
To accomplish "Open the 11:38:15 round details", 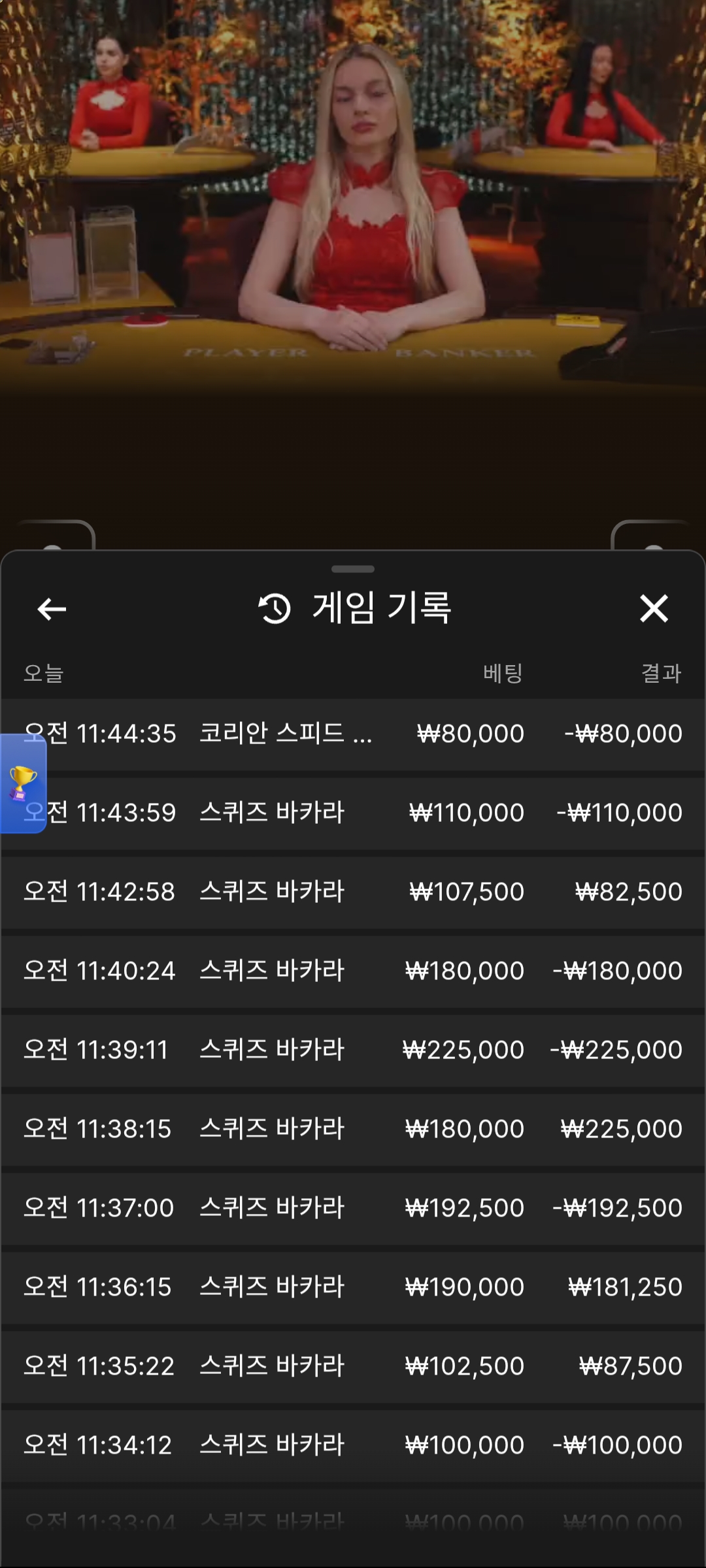I will point(353,1129).
